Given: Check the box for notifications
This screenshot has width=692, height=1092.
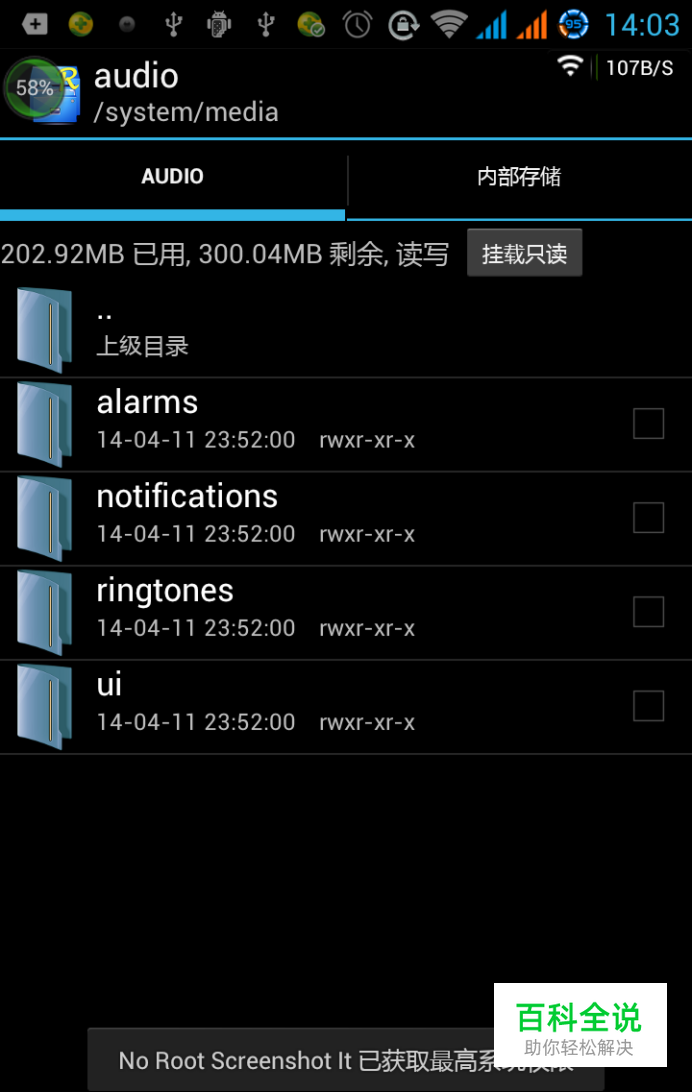Looking at the screenshot, I should point(648,517).
